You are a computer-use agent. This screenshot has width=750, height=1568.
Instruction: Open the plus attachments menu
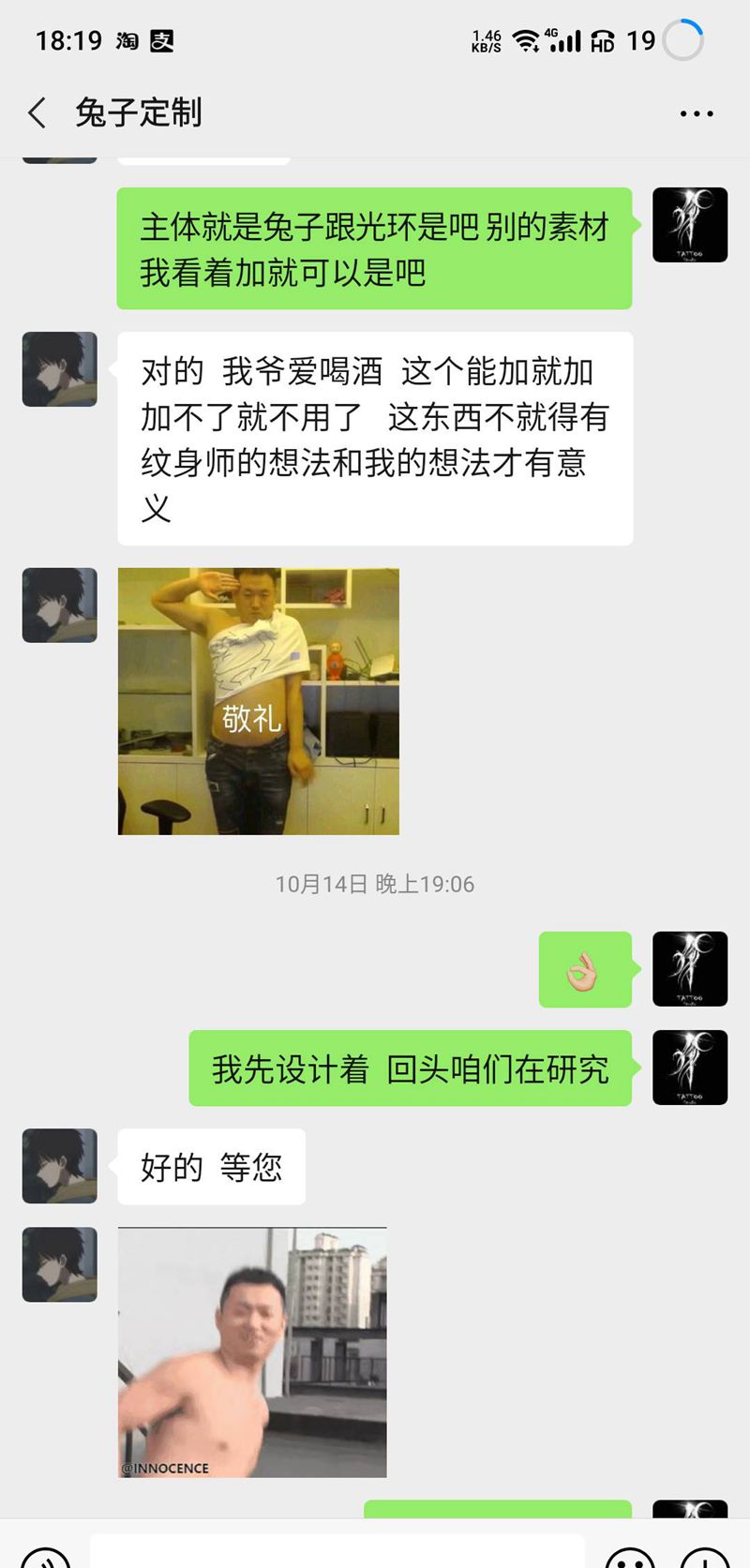(705, 1558)
